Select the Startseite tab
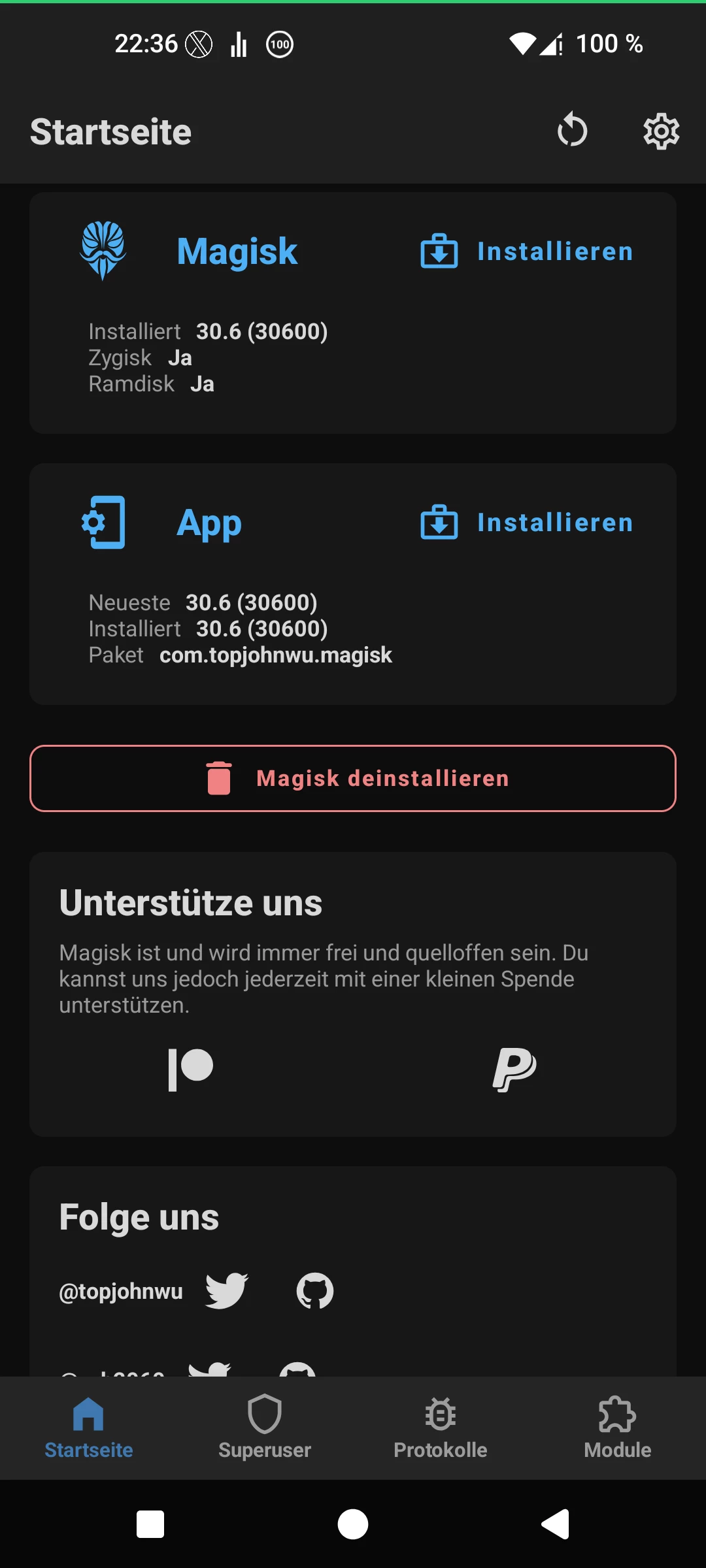The height and width of the screenshot is (1568, 706). (x=89, y=1428)
